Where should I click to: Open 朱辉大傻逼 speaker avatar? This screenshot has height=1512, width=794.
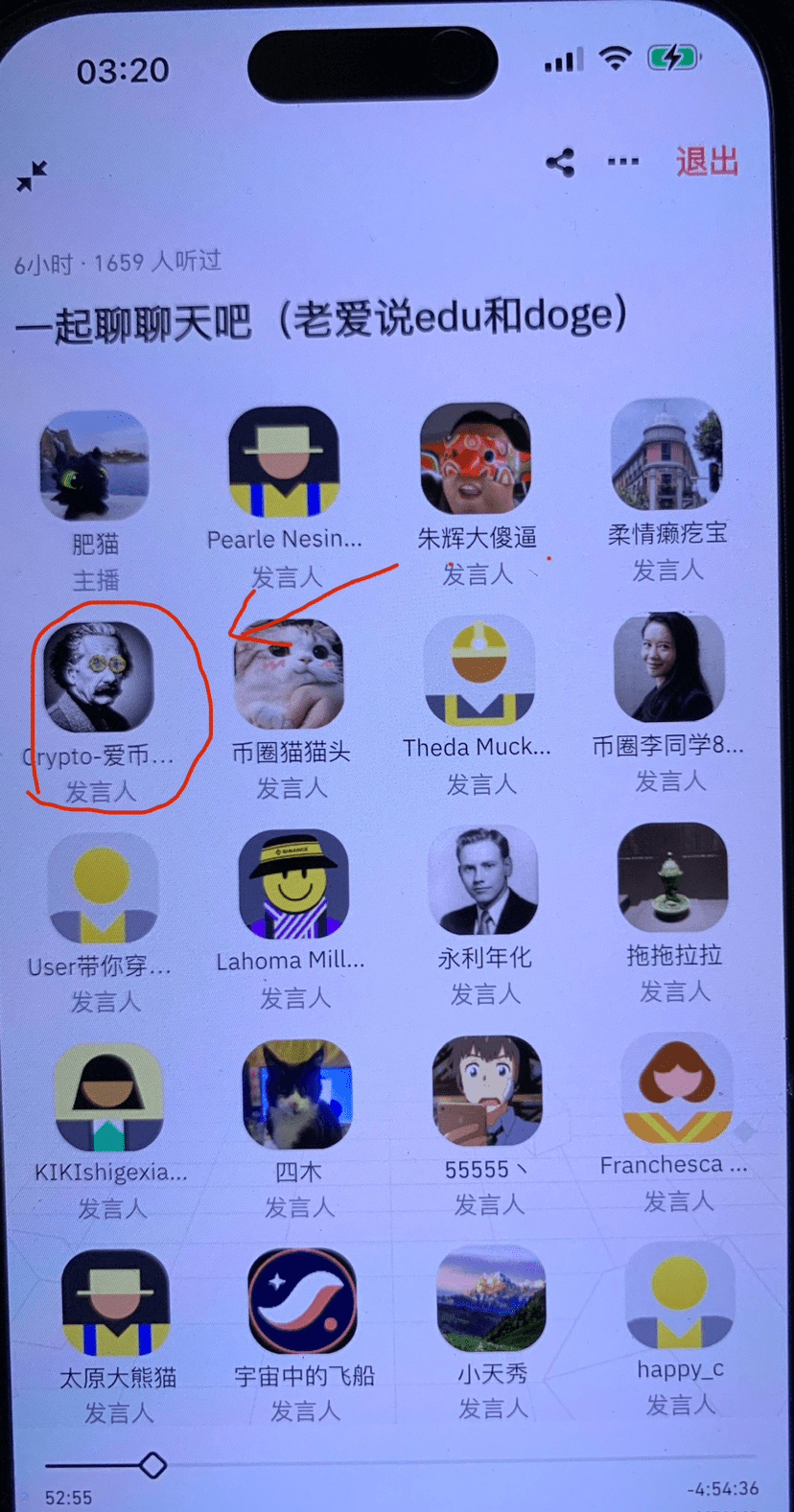(476, 458)
